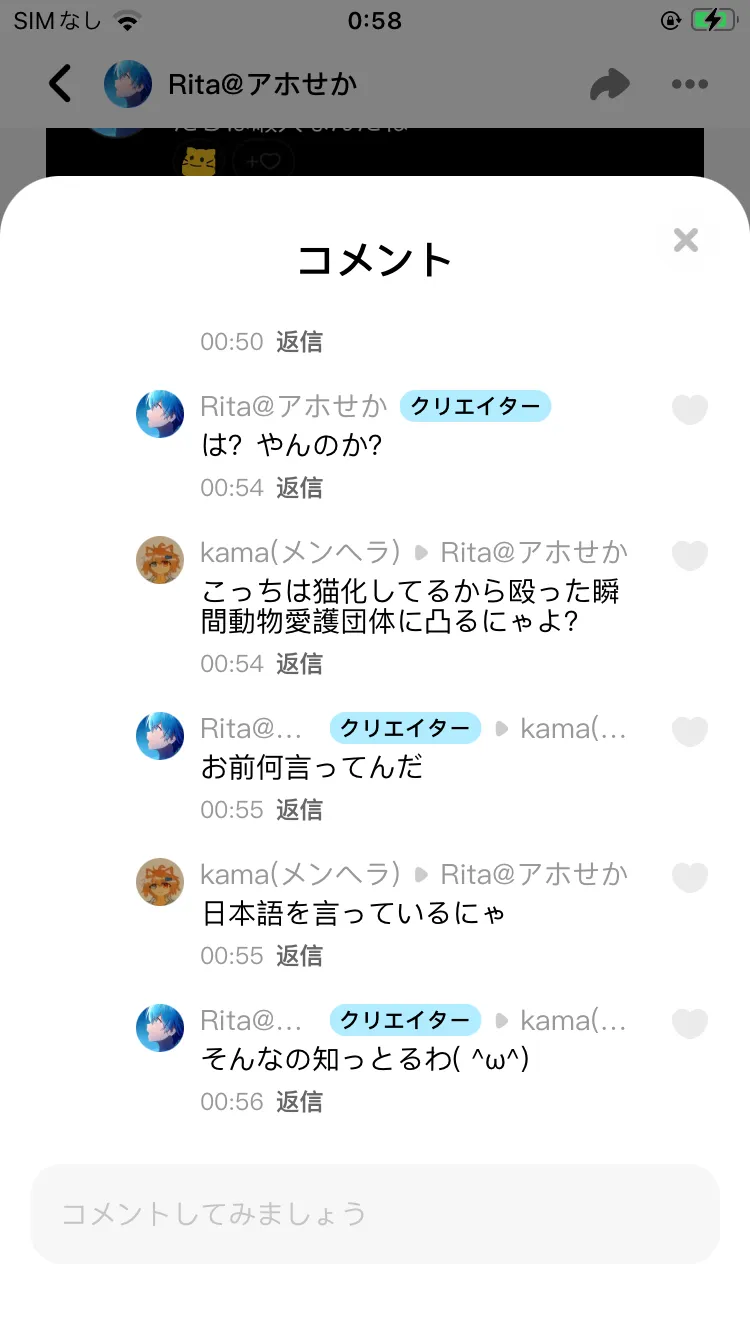Like the comment そんなの知っとるわ
This screenshot has width=750, height=1334.
[x=690, y=1023]
